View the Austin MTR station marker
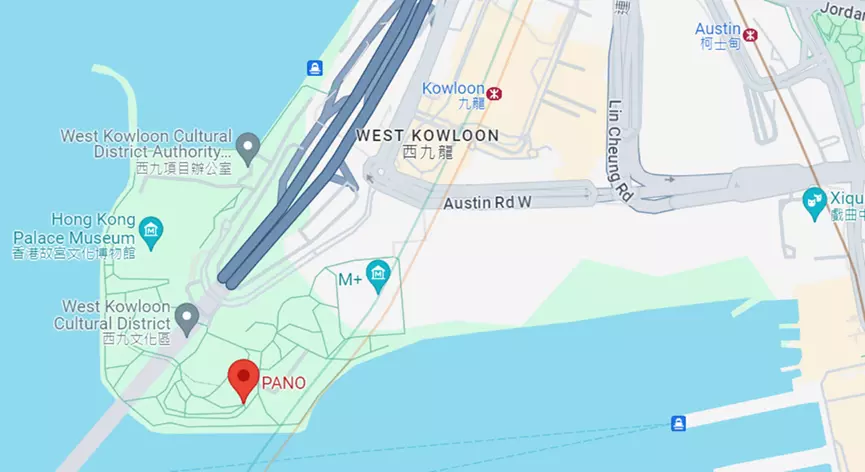Screen dimensions: 865x472 750,35
